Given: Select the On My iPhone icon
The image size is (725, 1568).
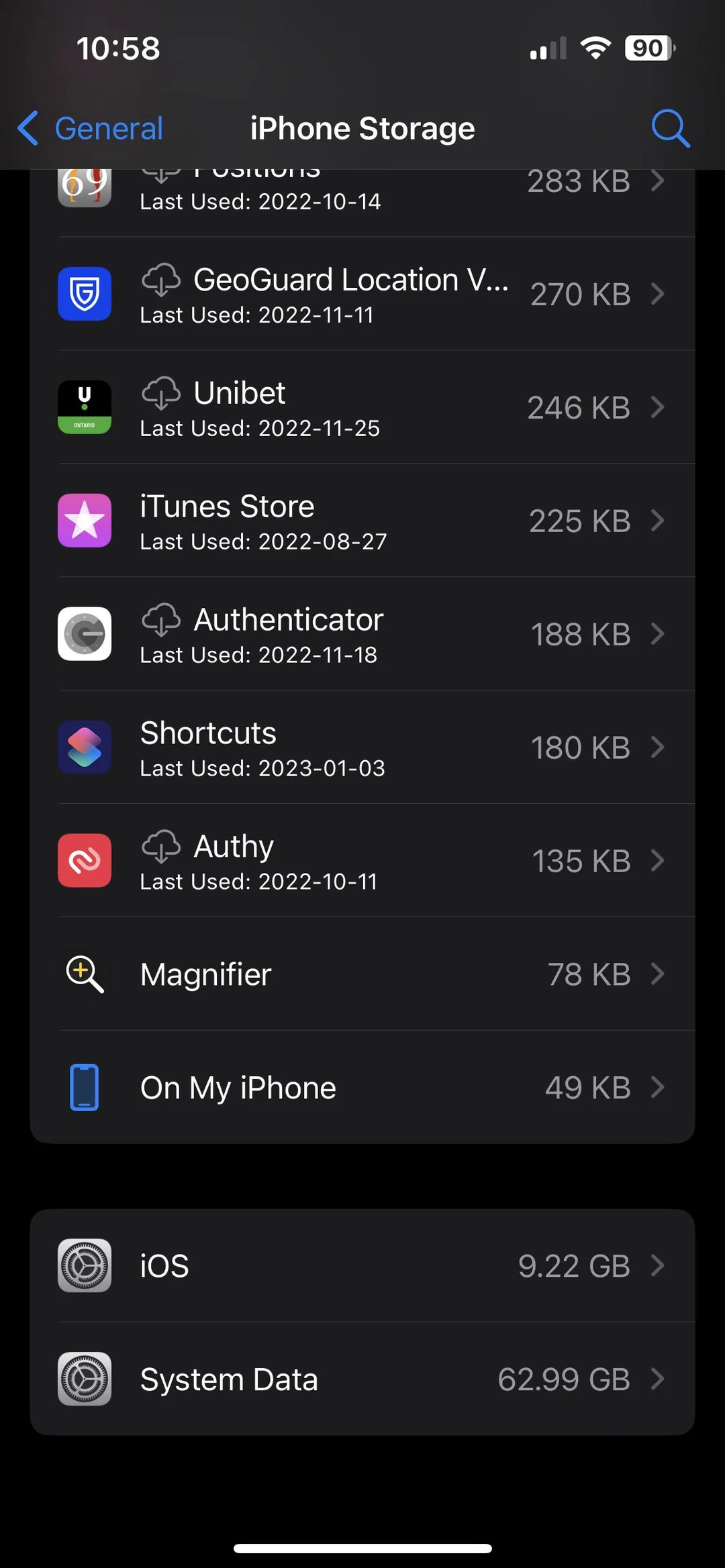Looking at the screenshot, I should pos(85,1087).
